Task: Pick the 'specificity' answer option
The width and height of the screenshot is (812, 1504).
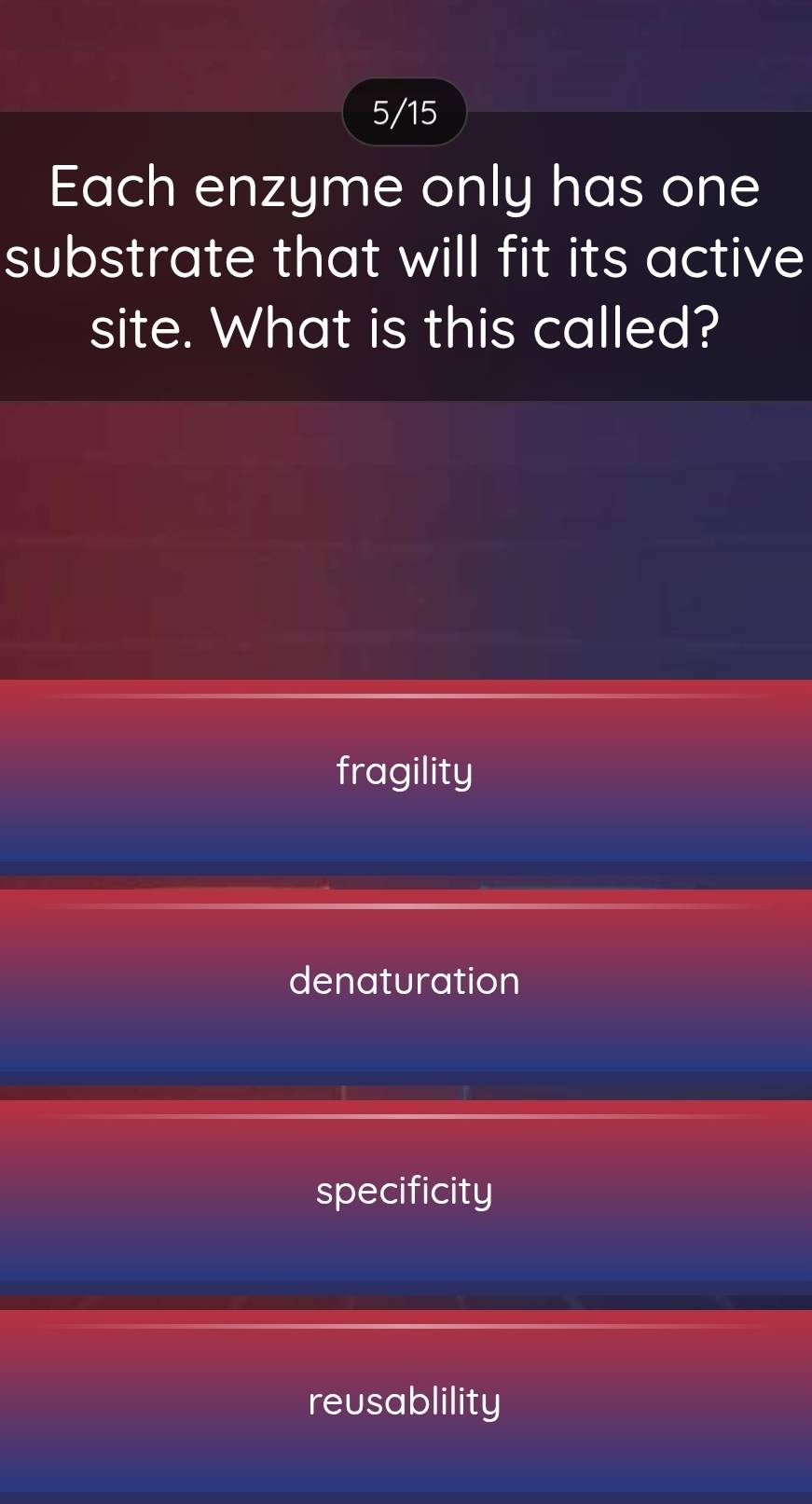Action: click(x=405, y=1192)
